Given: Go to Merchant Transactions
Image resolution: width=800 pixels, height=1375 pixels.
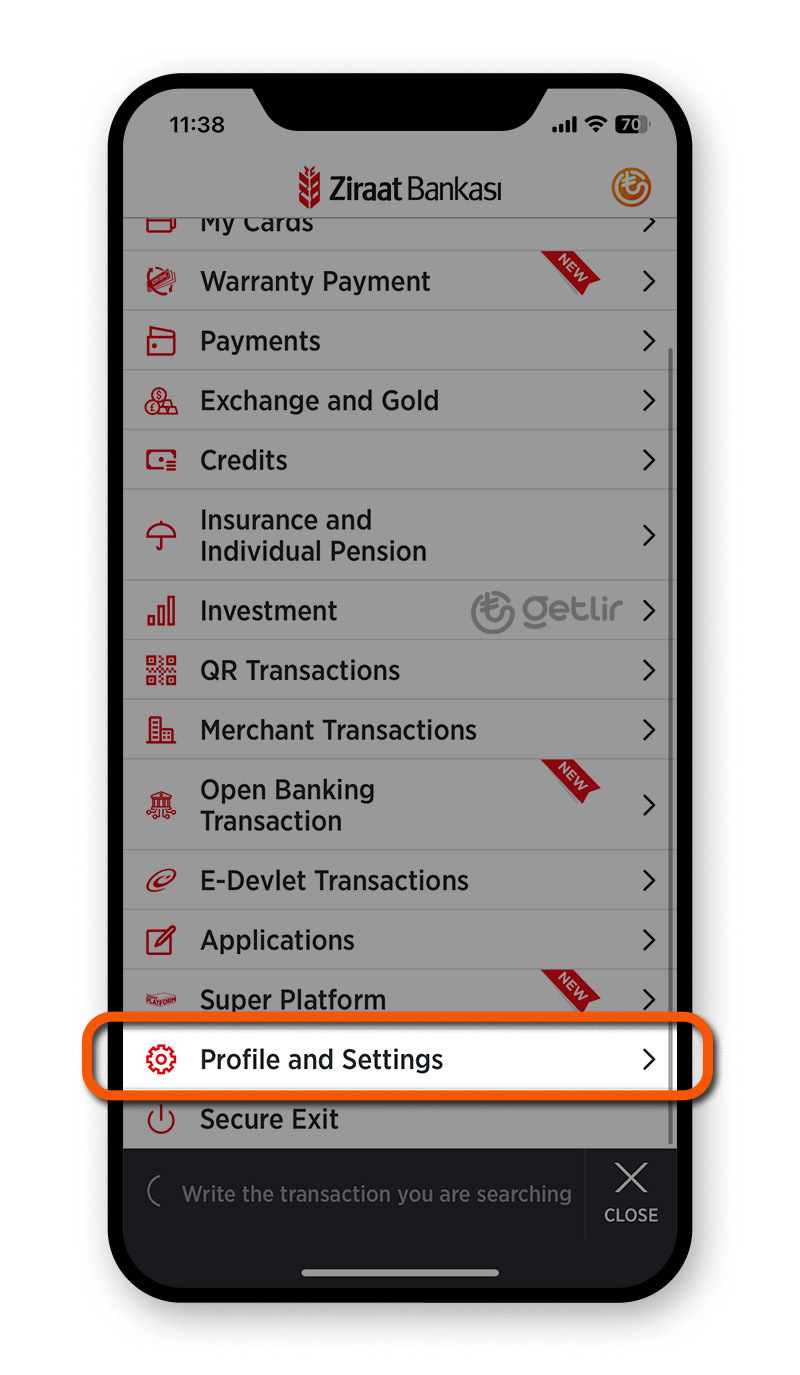Looking at the screenshot, I should [x=399, y=730].
